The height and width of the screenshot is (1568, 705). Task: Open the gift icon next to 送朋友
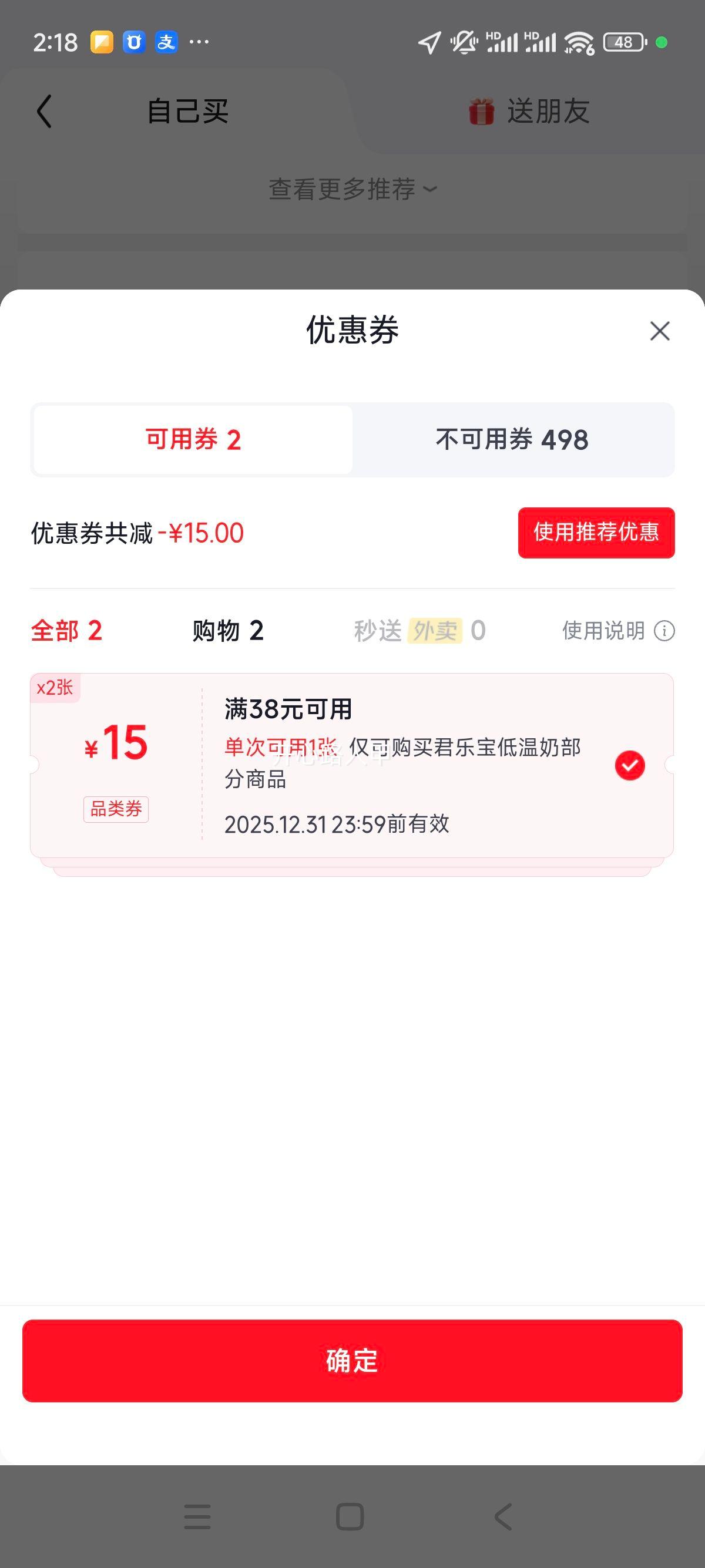tap(481, 112)
